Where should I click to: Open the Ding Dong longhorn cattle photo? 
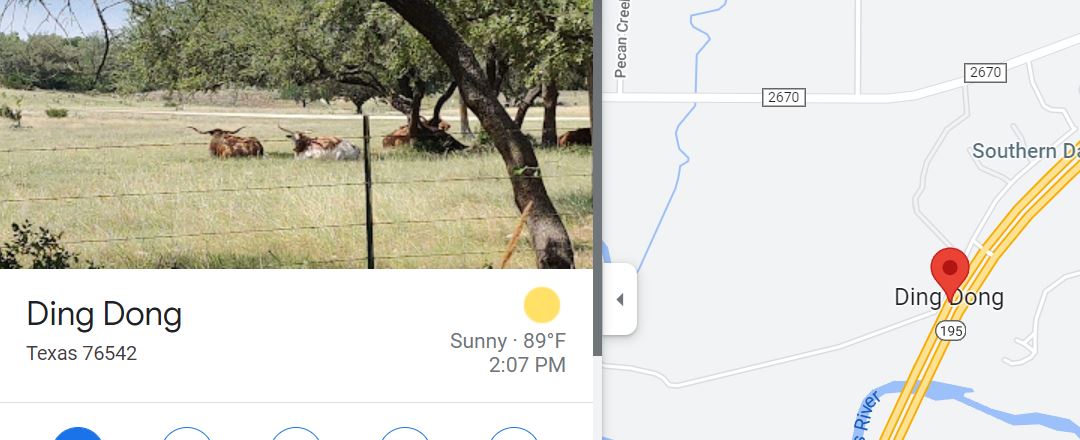point(296,134)
